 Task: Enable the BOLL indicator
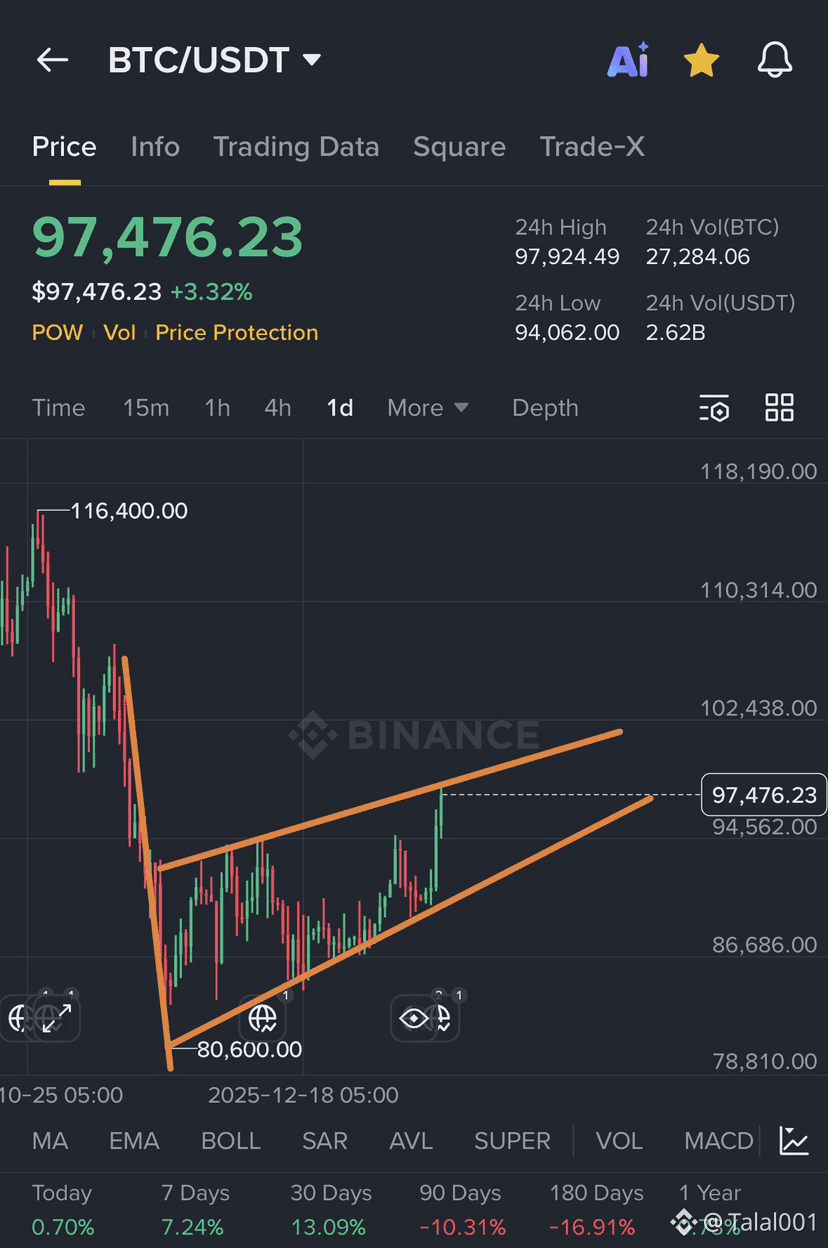pyautogui.click(x=231, y=1141)
